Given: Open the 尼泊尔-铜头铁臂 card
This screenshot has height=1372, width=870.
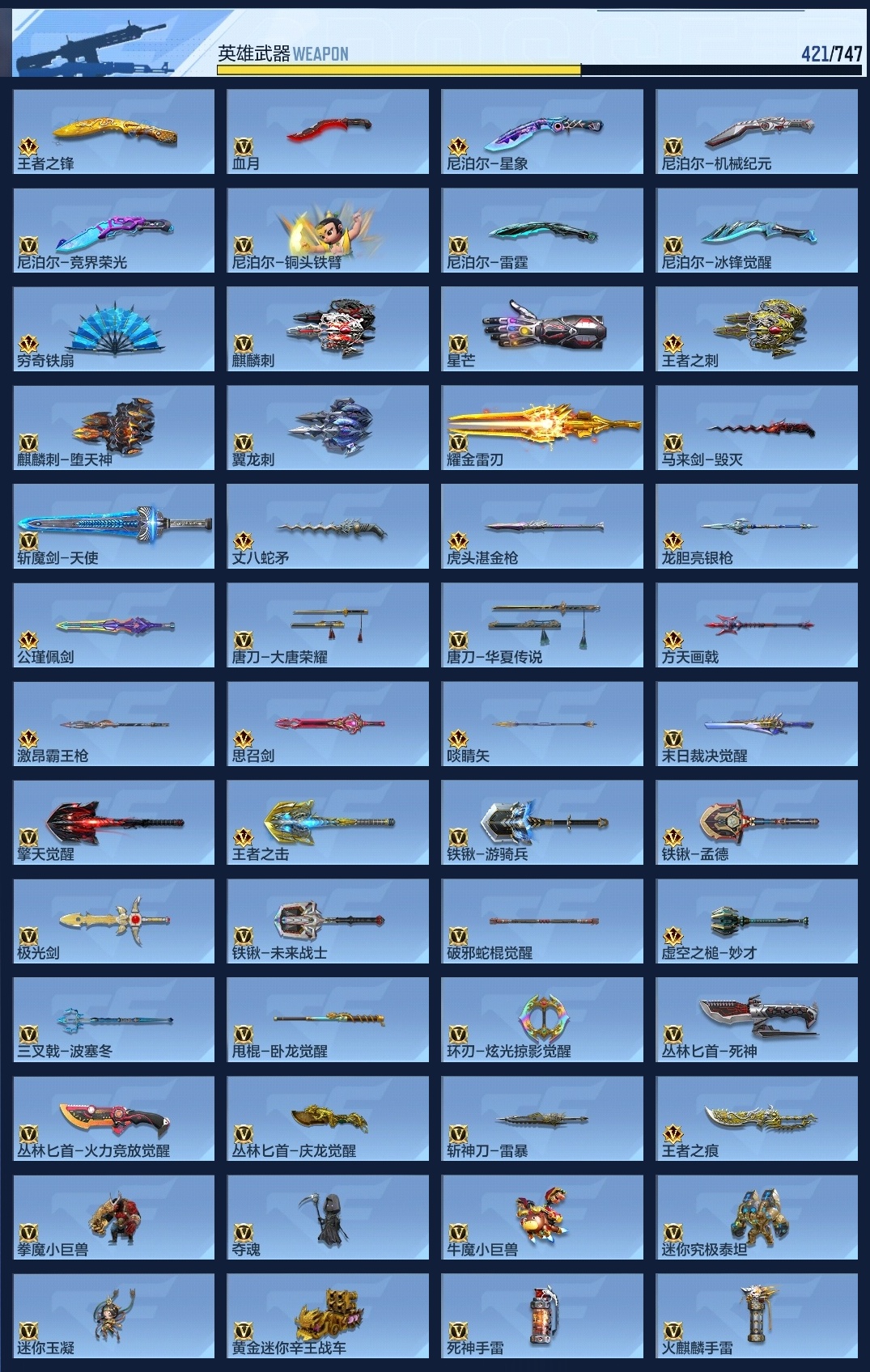Looking at the screenshot, I should tap(328, 231).
